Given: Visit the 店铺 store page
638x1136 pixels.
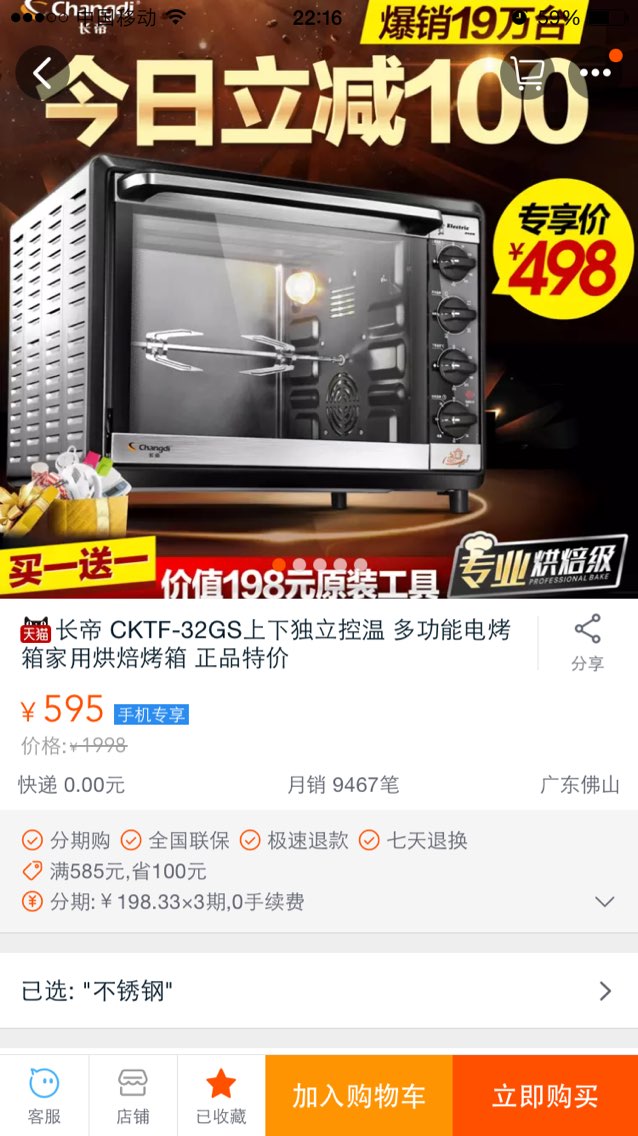Looking at the screenshot, I should point(133,1096).
